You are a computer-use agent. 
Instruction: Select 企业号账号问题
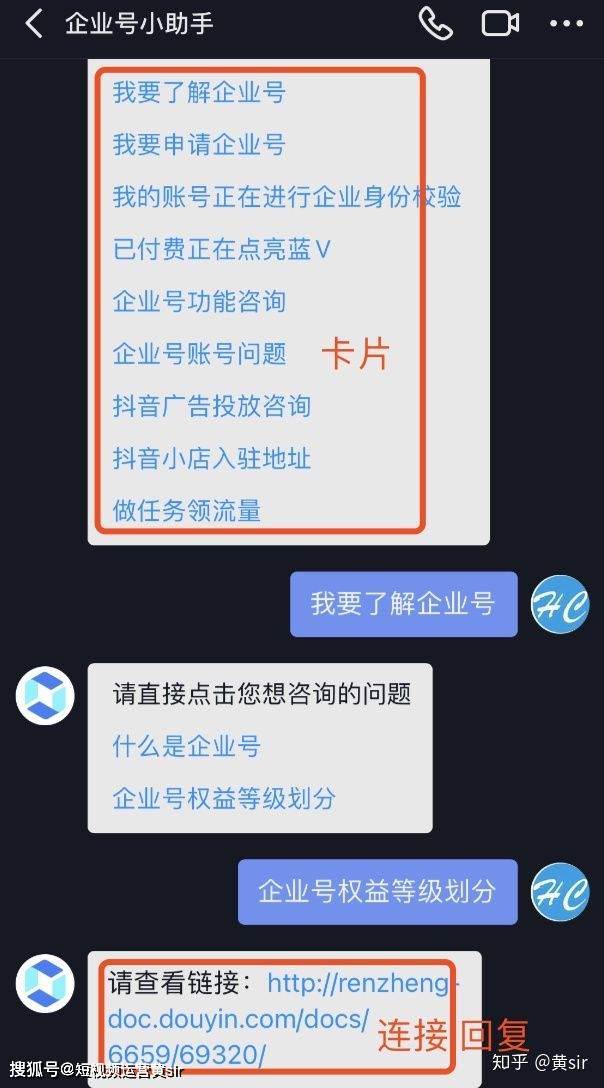pos(198,354)
